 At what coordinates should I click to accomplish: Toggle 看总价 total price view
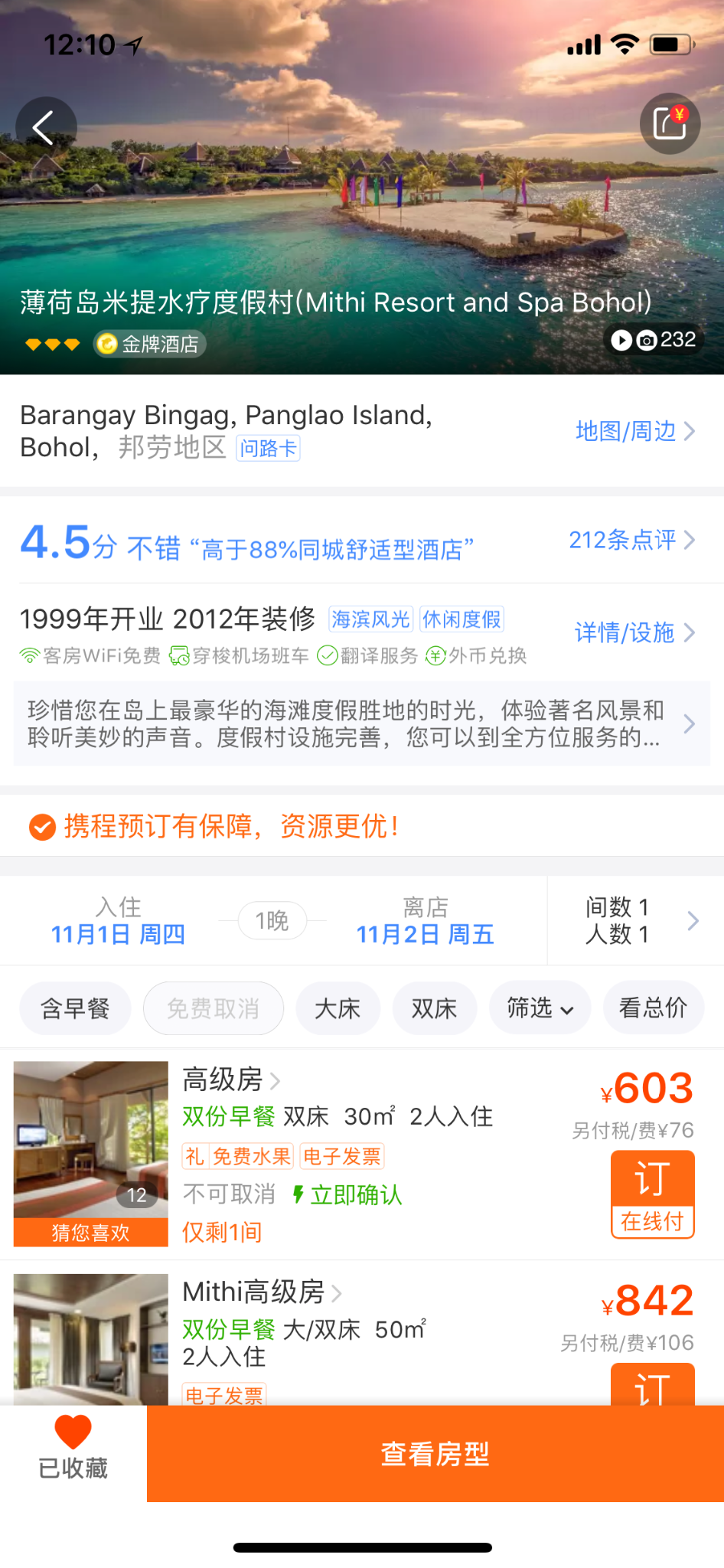[x=653, y=1008]
